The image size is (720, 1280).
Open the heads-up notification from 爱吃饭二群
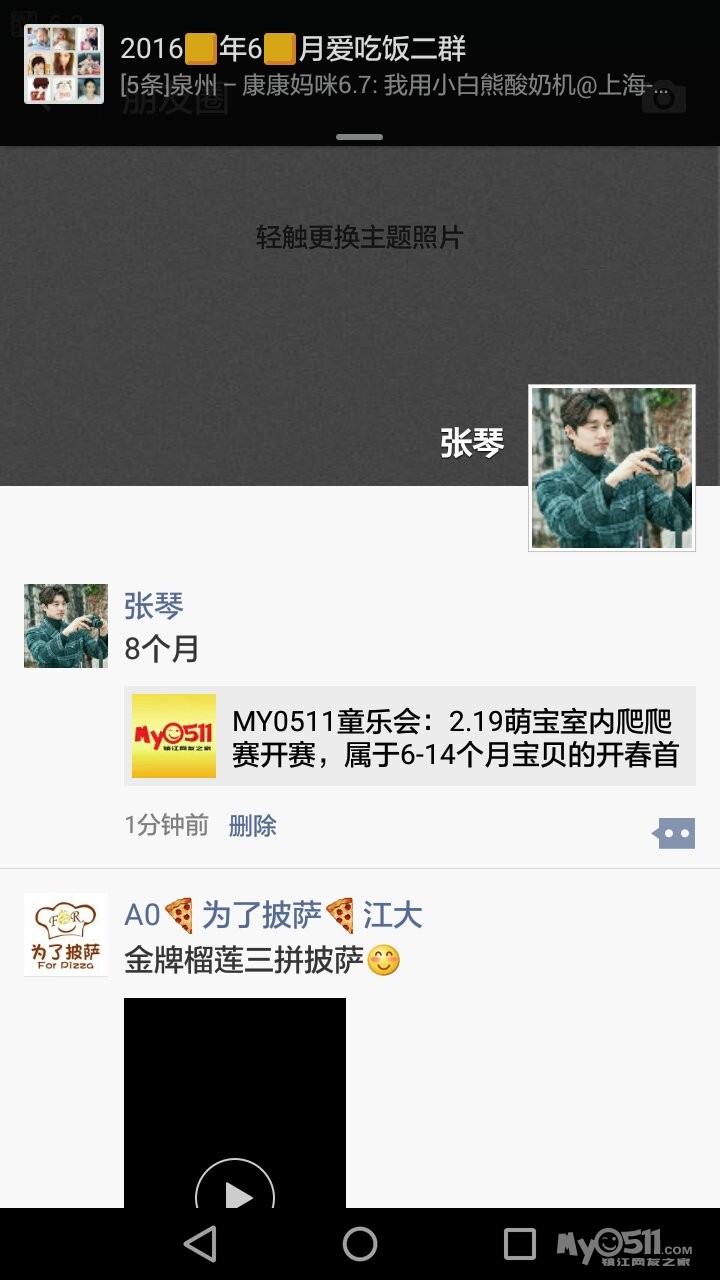point(360,65)
